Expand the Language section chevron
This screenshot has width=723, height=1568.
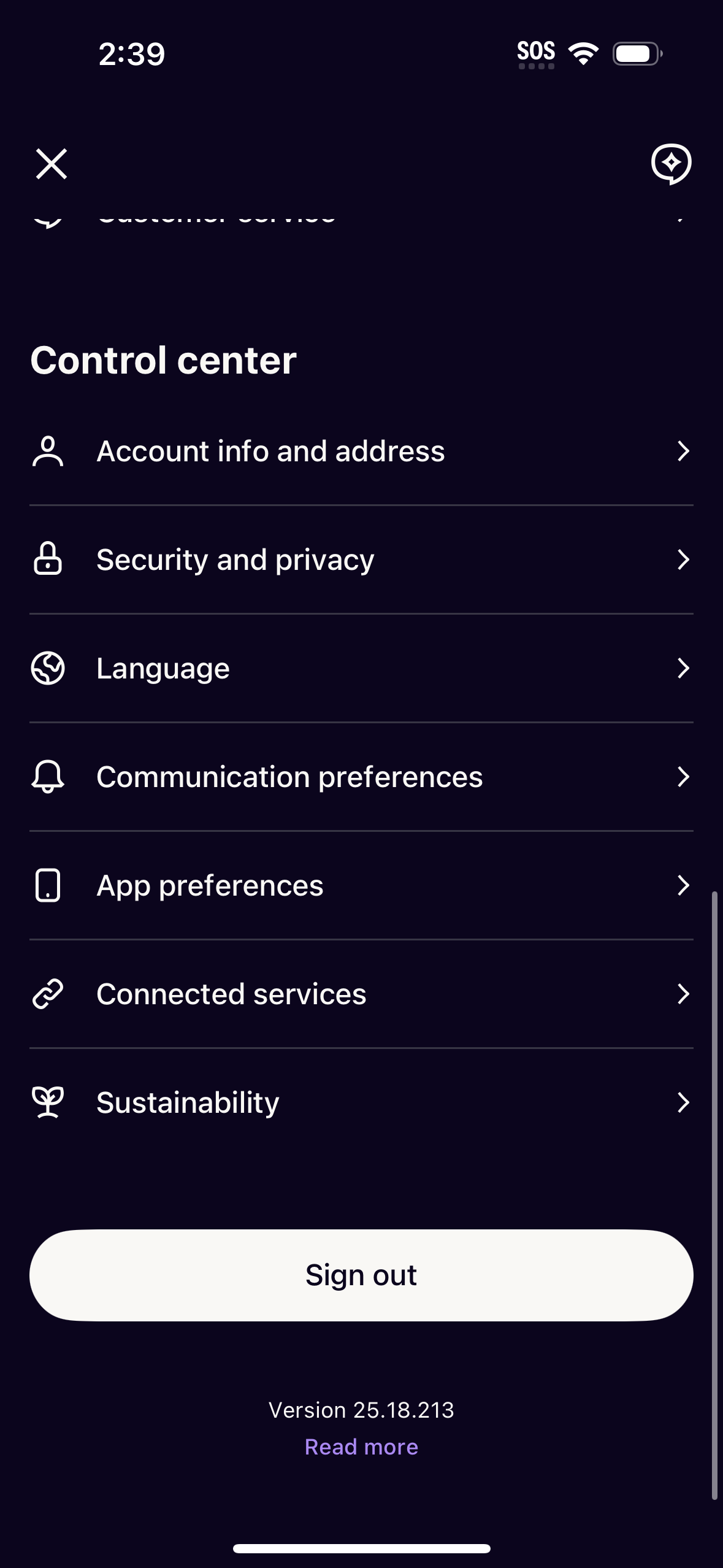click(685, 668)
